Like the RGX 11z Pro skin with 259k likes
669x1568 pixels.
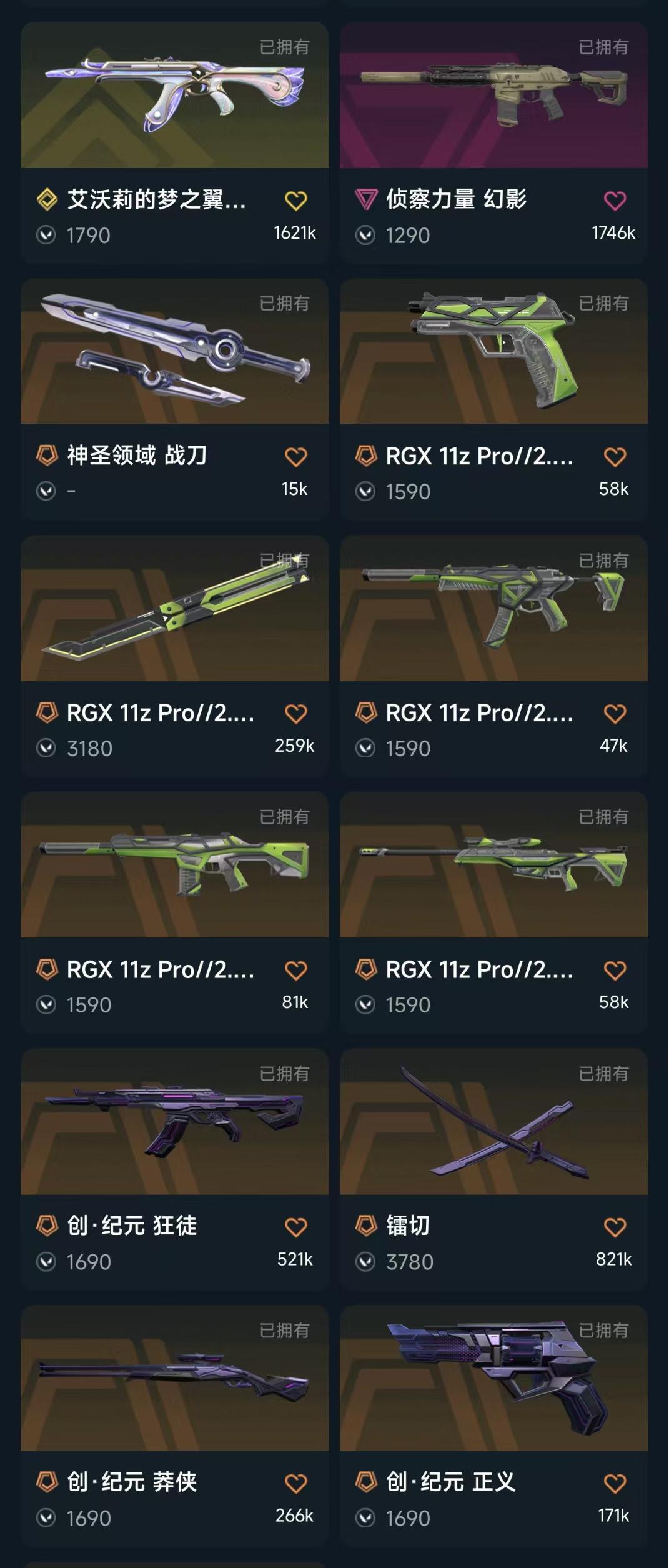point(295,714)
